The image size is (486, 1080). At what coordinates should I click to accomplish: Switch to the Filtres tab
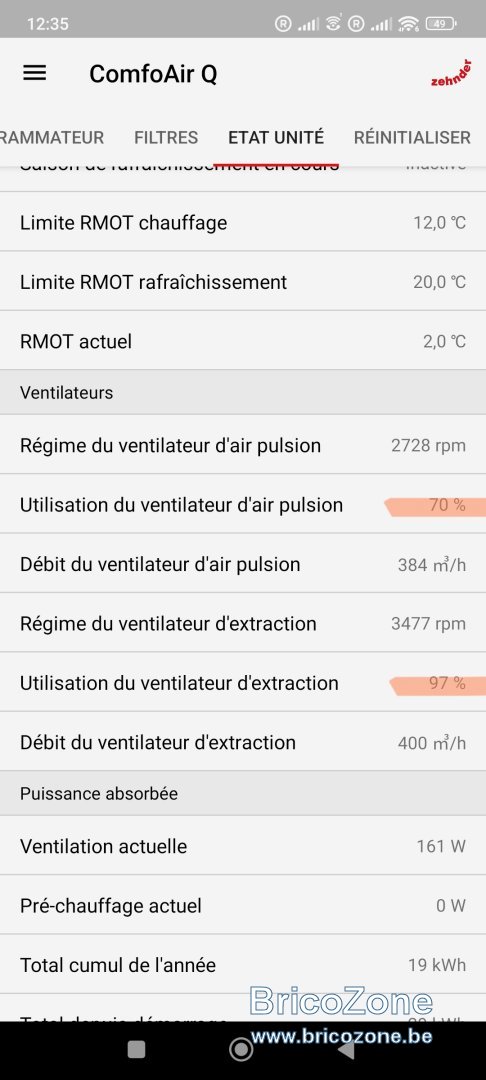(166, 137)
